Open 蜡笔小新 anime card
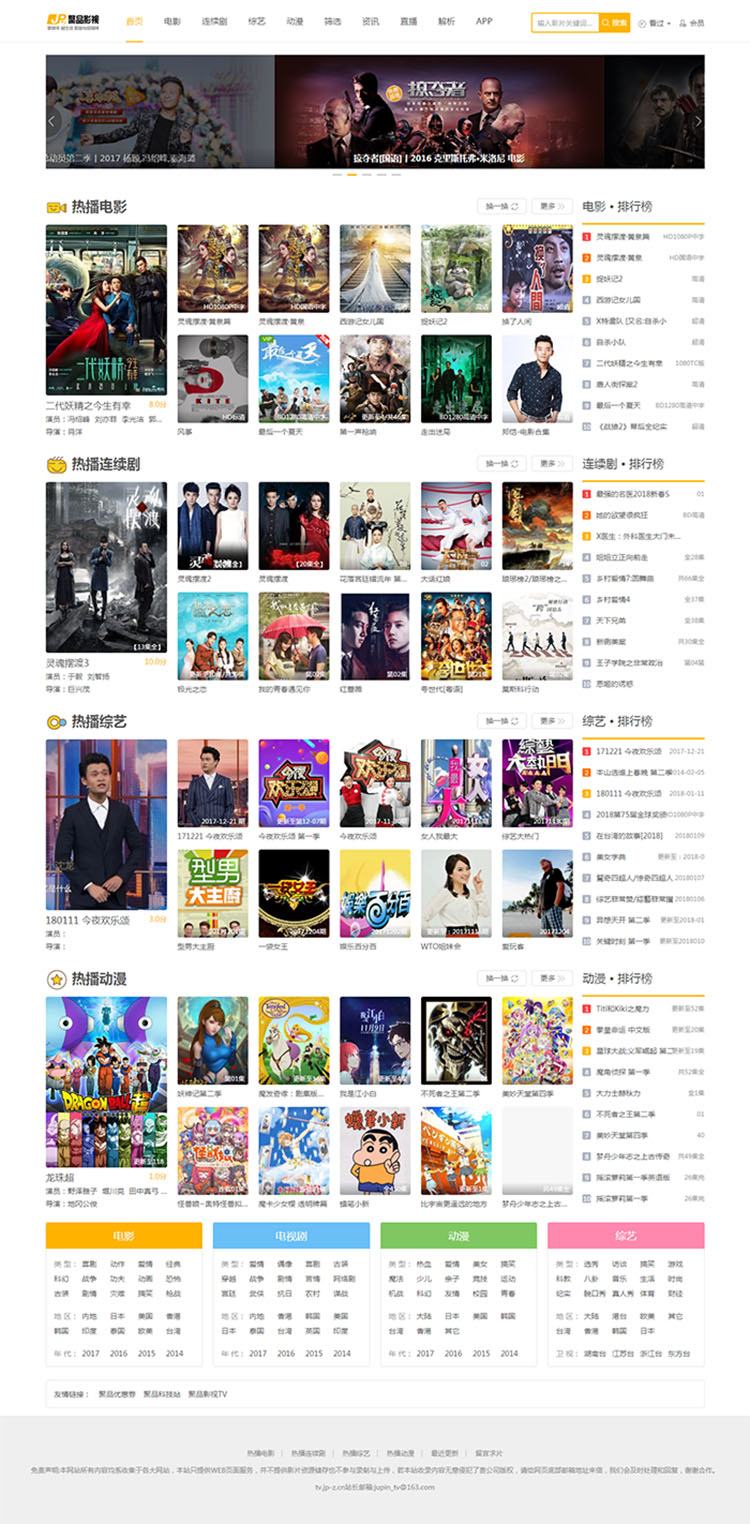The height and width of the screenshot is (1524, 750). (x=374, y=1151)
